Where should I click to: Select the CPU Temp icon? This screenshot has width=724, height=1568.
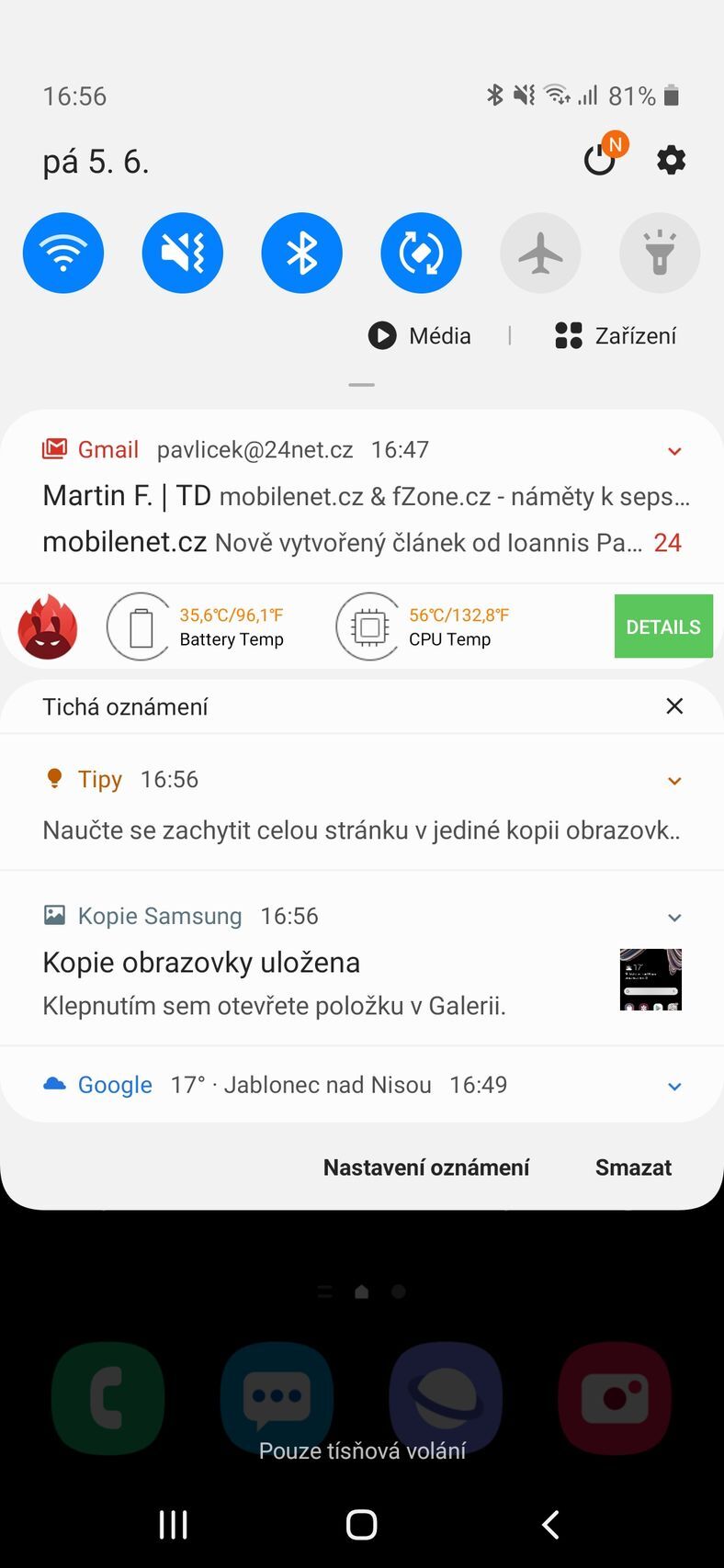(x=367, y=626)
